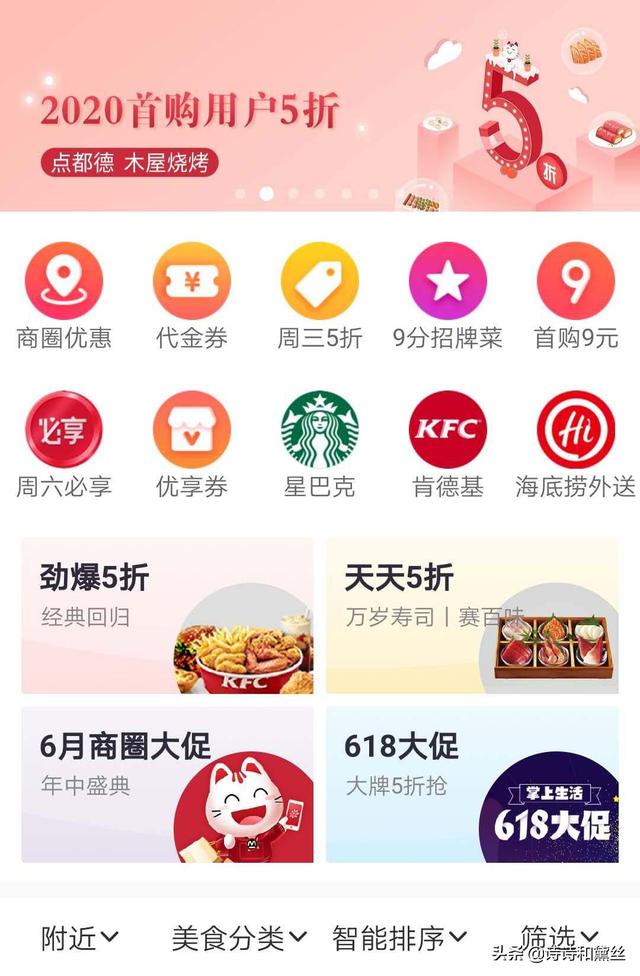This screenshot has height=976, width=640.
Task: Open the 618大促 card
Action: click(472, 784)
